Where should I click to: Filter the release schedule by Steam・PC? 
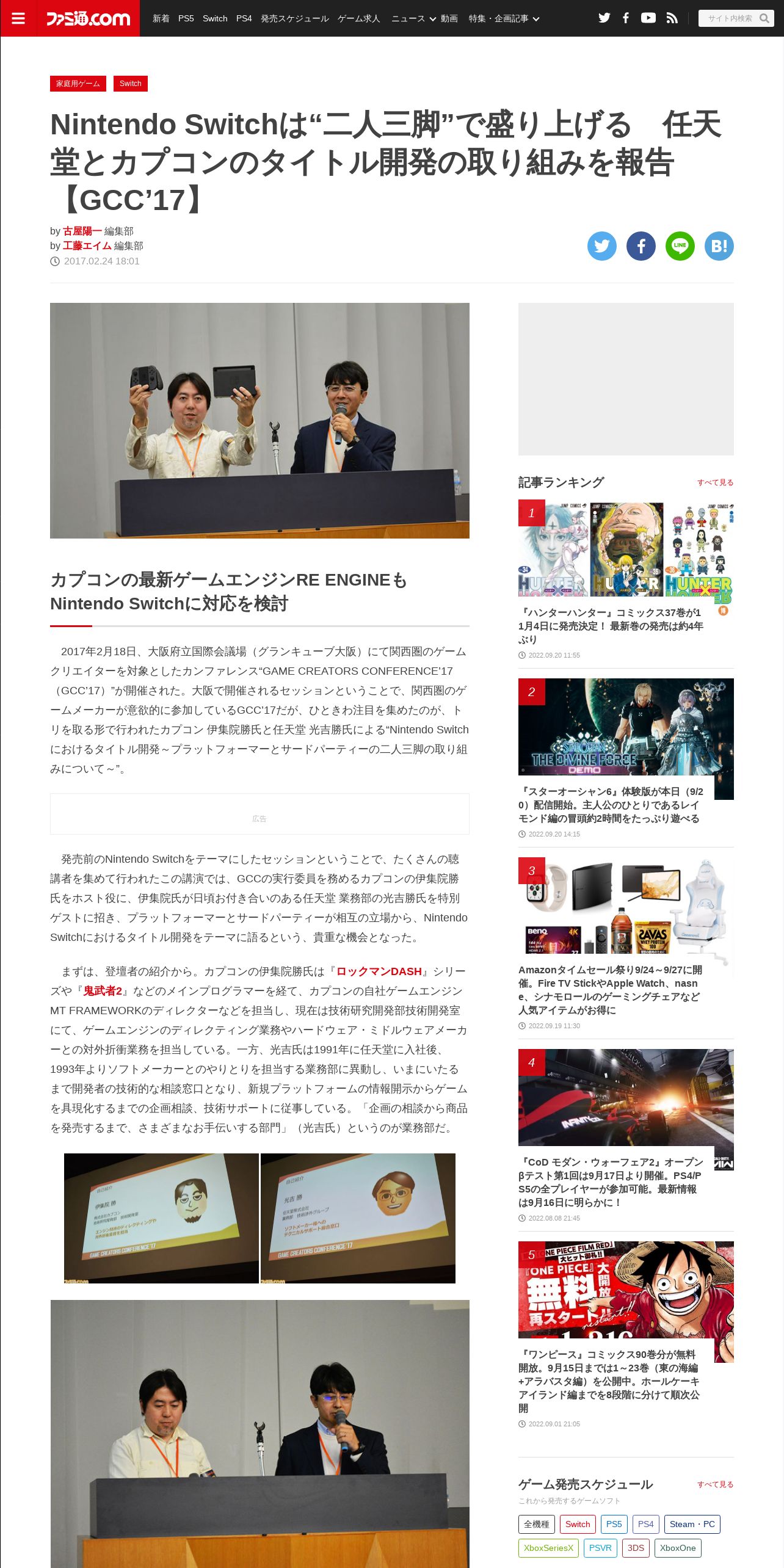click(692, 1524)
